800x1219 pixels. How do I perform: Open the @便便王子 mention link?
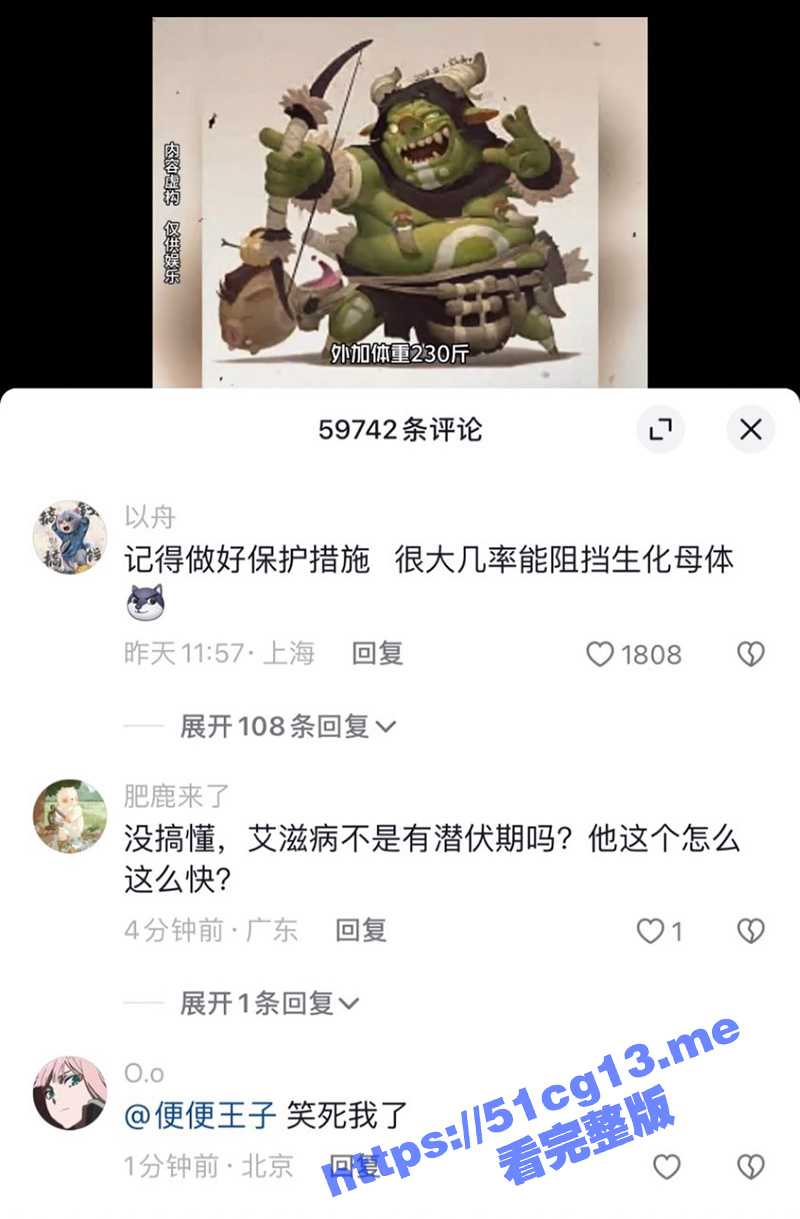coord(200,1115)
